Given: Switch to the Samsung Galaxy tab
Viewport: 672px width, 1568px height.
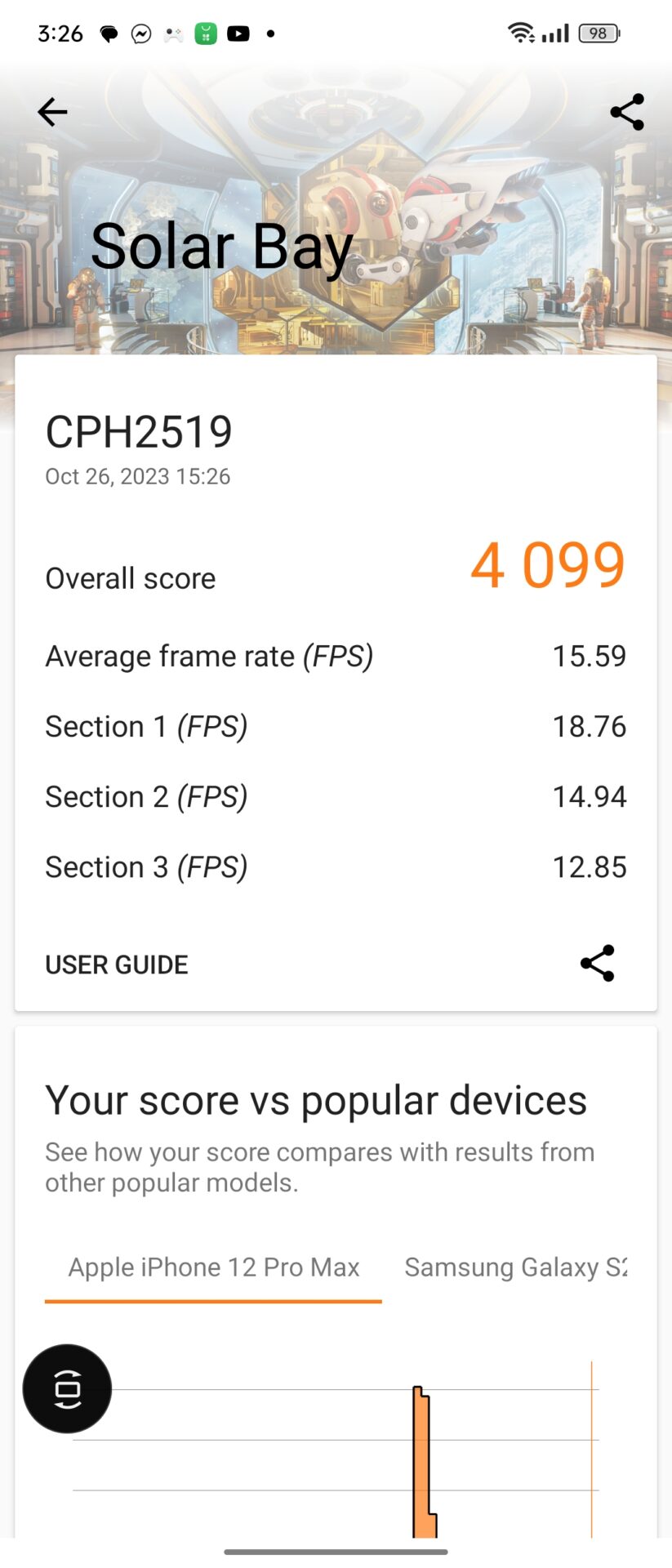Looking at the screenshot, I should [x=516, y=1267].
